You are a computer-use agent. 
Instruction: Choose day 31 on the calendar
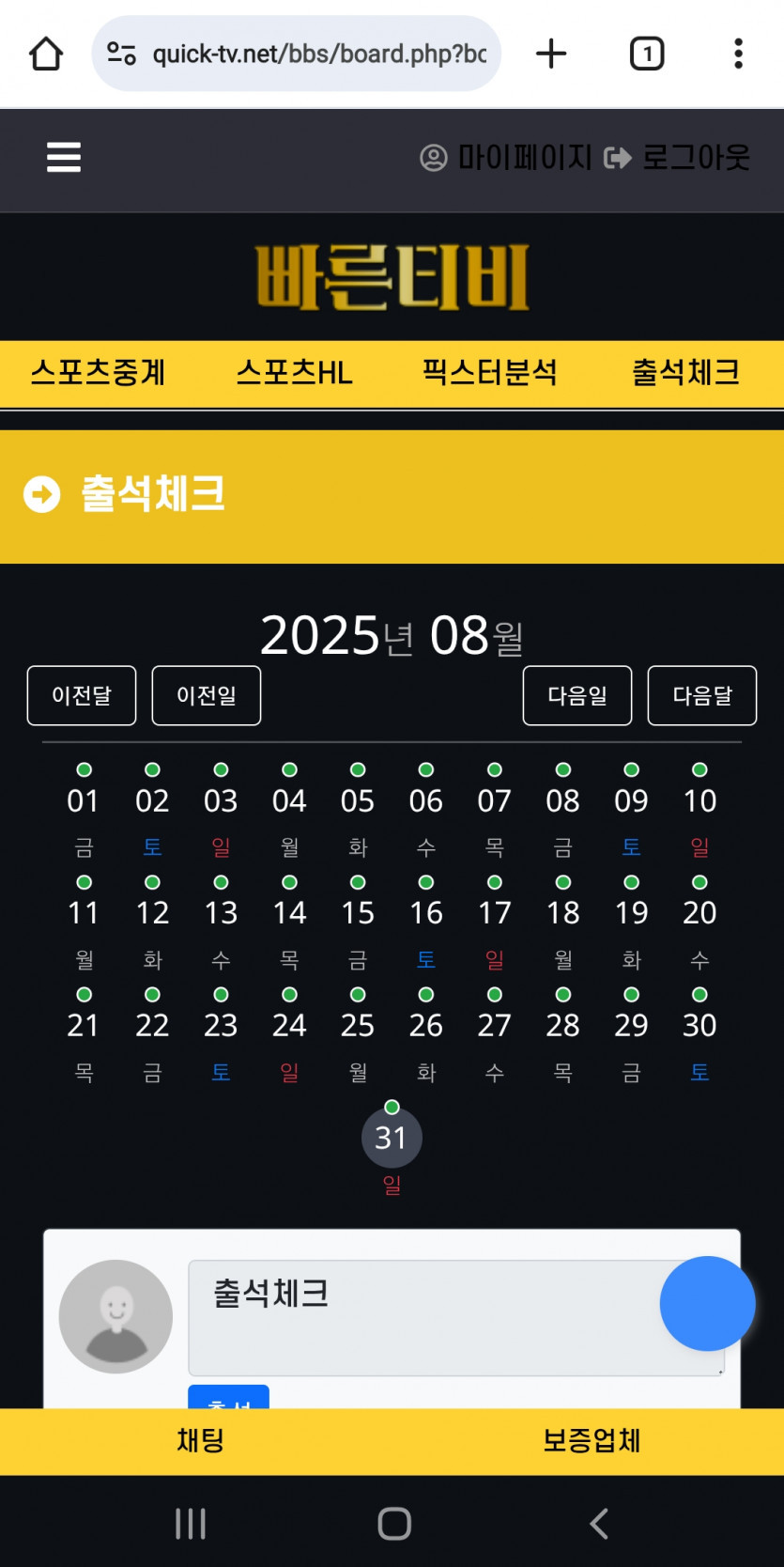392,1138
